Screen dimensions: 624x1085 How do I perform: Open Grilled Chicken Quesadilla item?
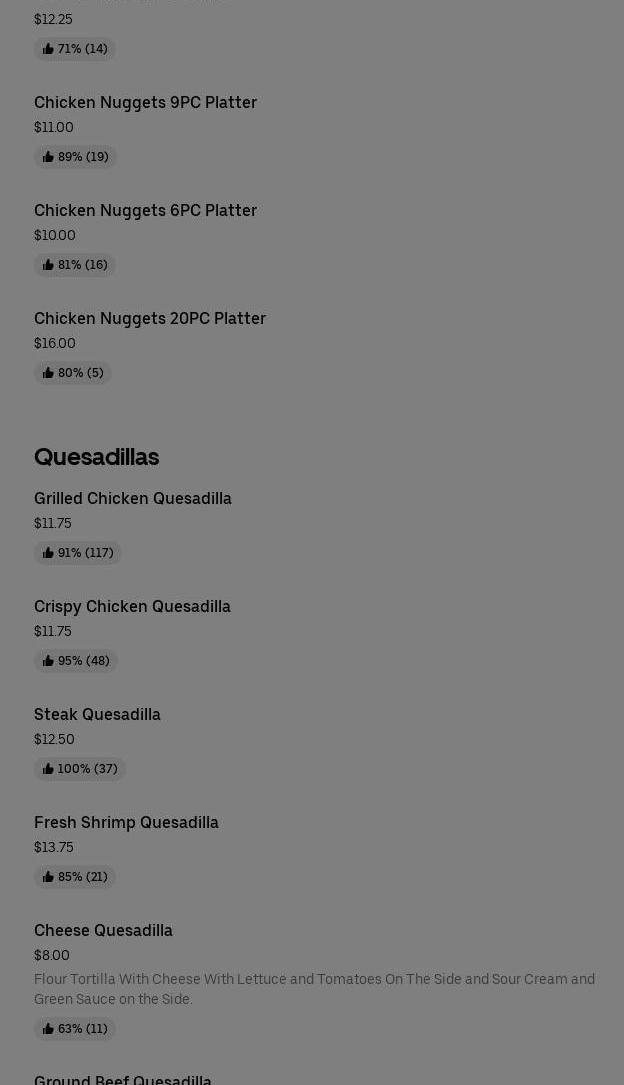coord(133,499)
